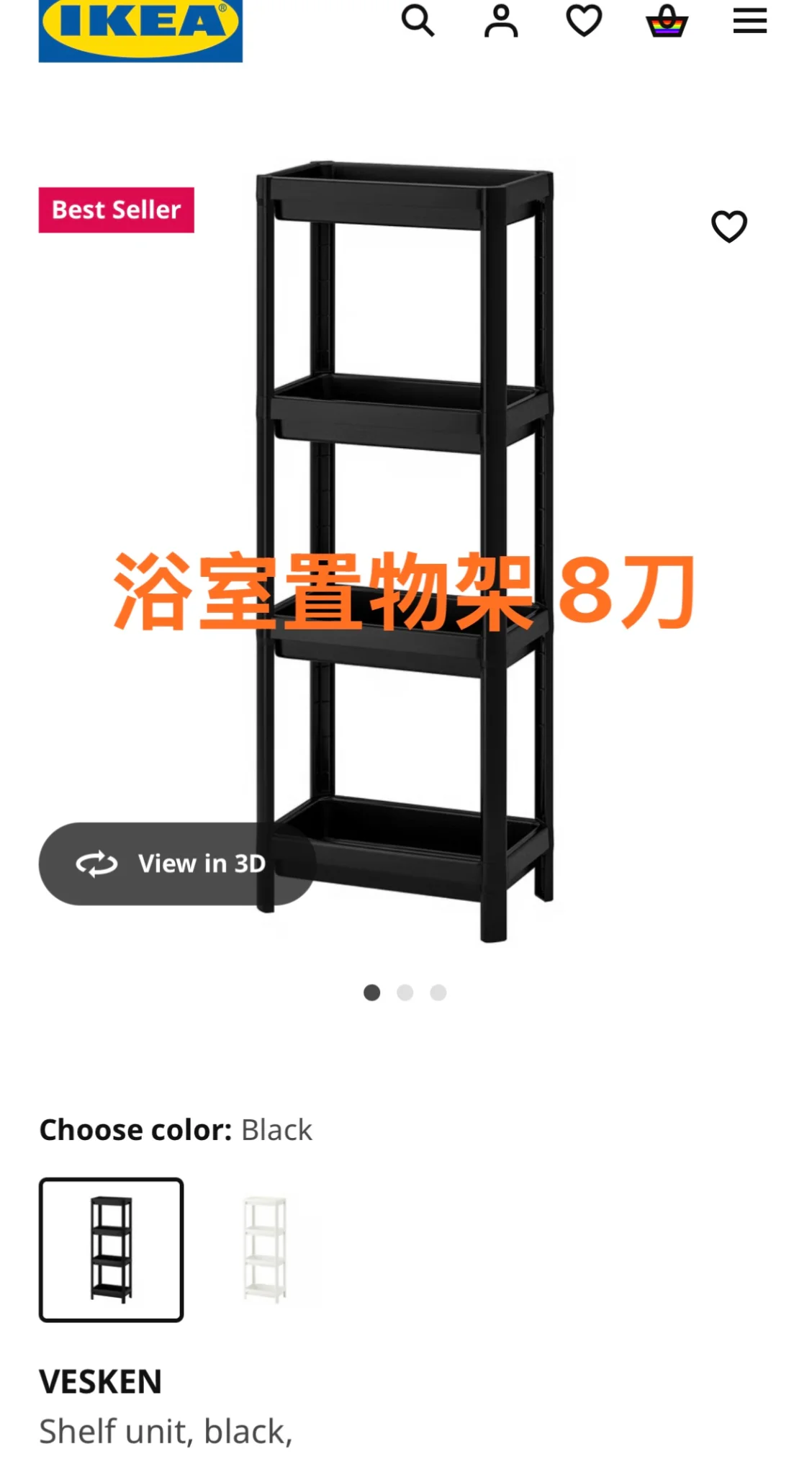Select the white color option
Screen dimensions: 812x1475
(x=265, y=1250)
